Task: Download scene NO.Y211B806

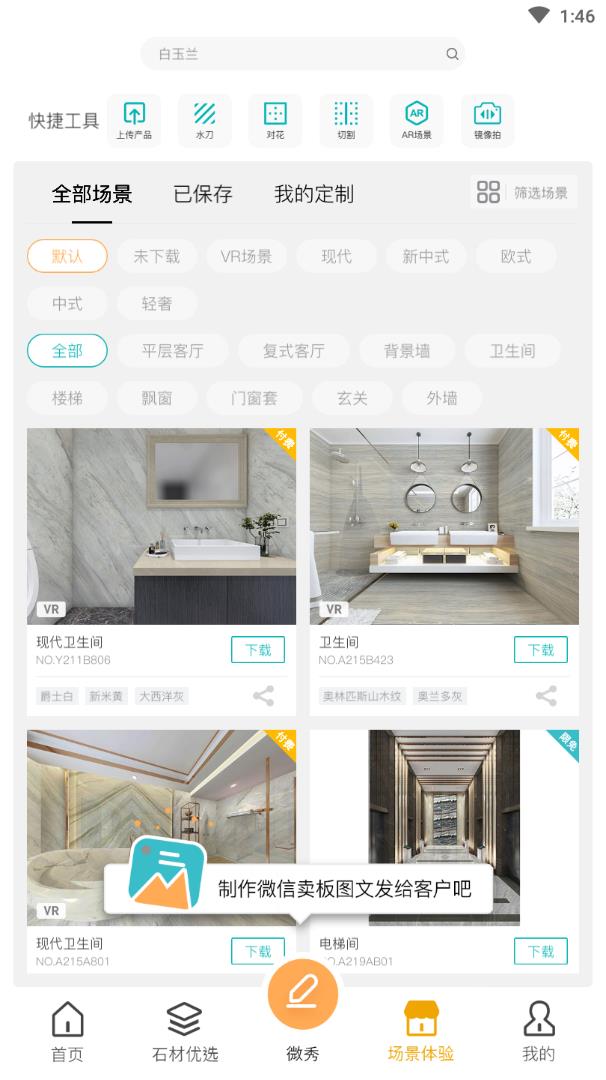Action: (x=258, y=650)
